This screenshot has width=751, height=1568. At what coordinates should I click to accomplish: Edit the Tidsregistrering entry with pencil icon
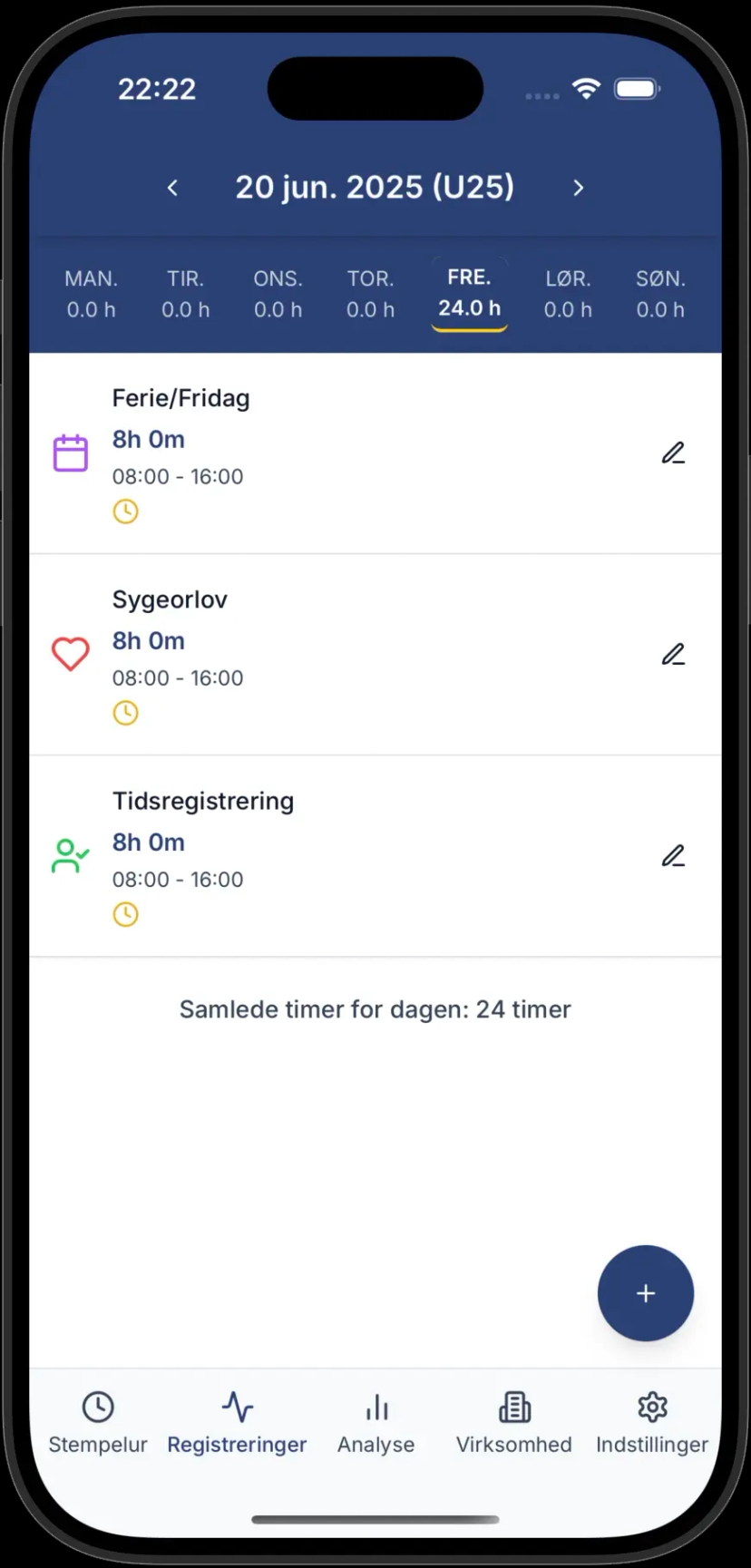tap(674, 856)
